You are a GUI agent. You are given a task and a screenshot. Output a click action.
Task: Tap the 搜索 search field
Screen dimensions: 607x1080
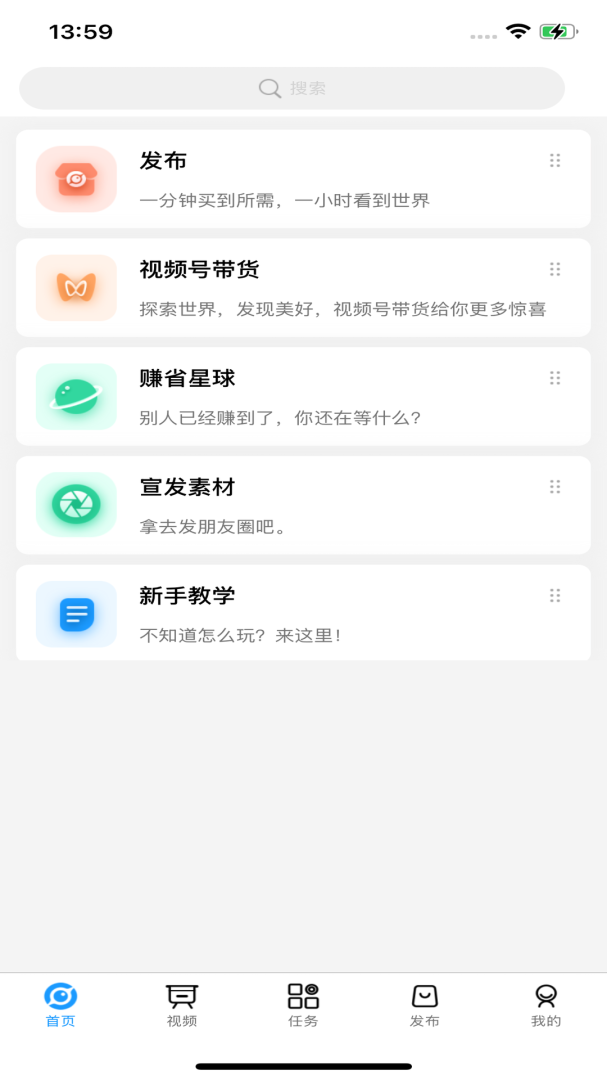click(x=292, y=88)
